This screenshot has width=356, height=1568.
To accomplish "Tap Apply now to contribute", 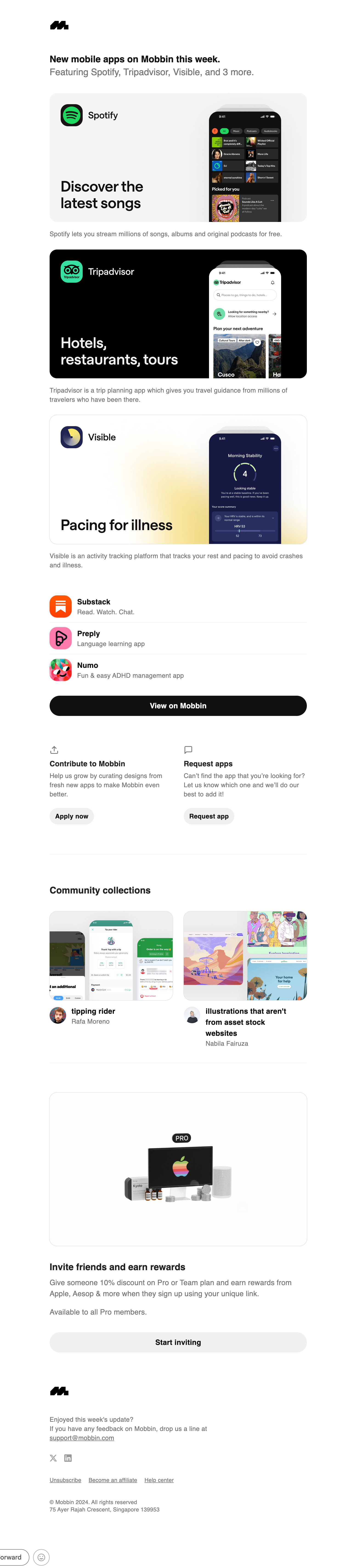I will (72, 816).
